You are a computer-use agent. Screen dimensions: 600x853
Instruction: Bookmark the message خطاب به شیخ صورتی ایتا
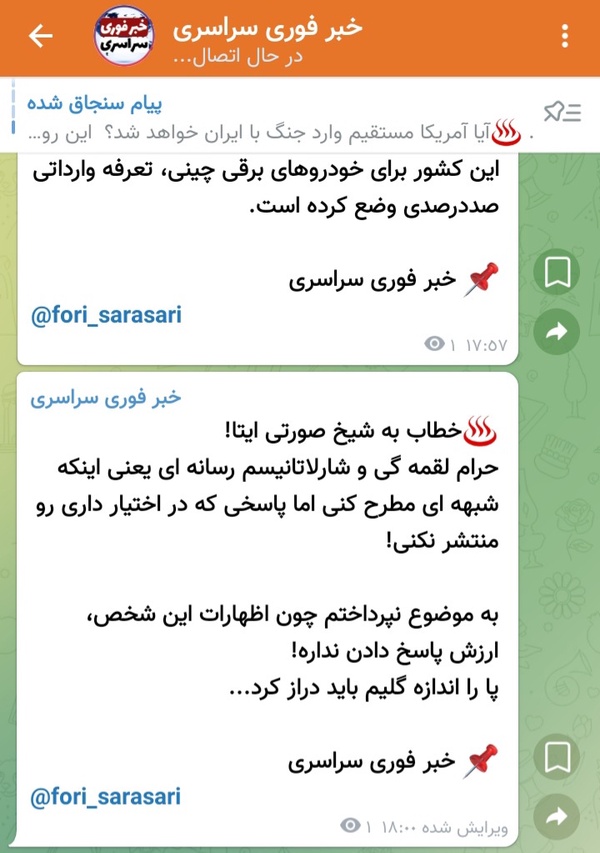[x=556, y=757]
